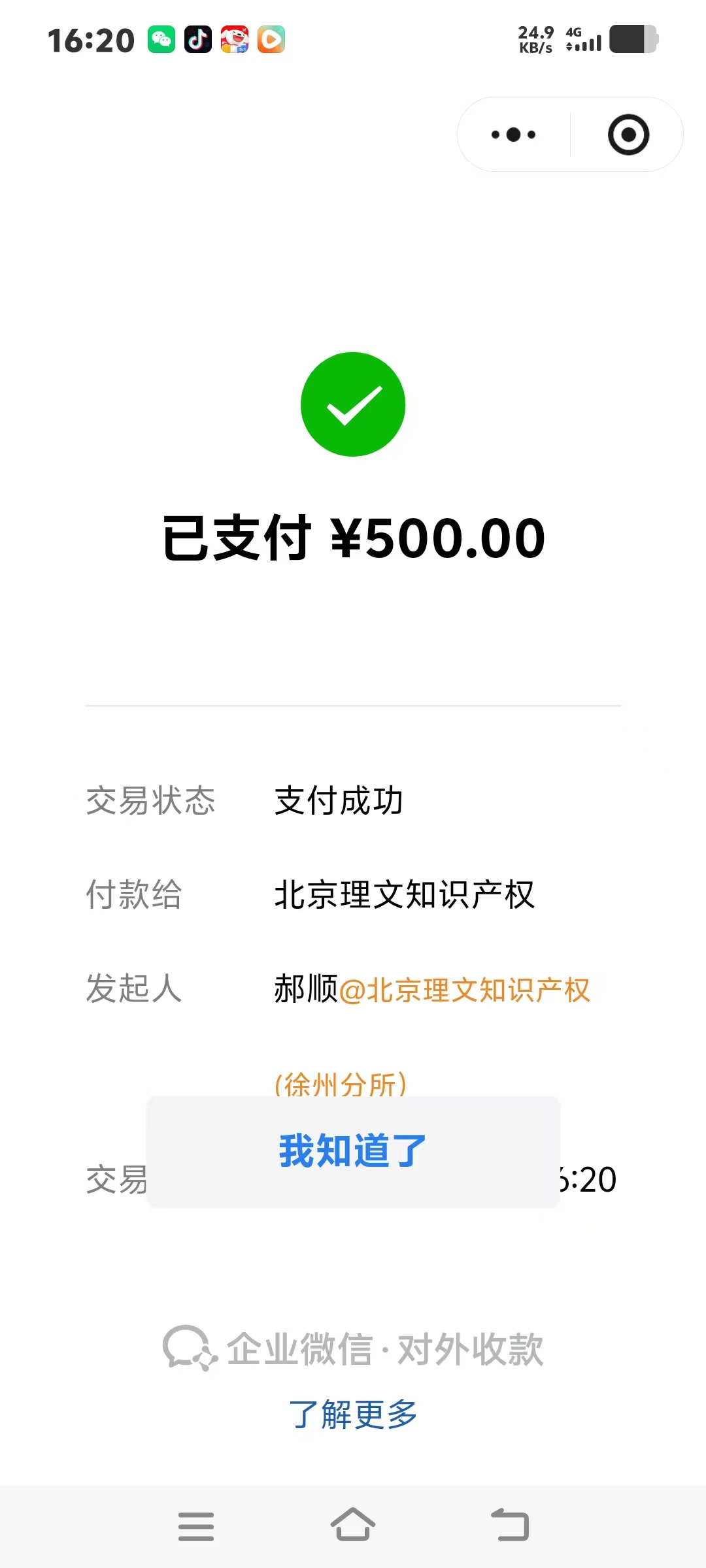The height and width of the screenshot is (1568, 706).
Task: Open the 了解更多 link
Action: pos(353,1414)
